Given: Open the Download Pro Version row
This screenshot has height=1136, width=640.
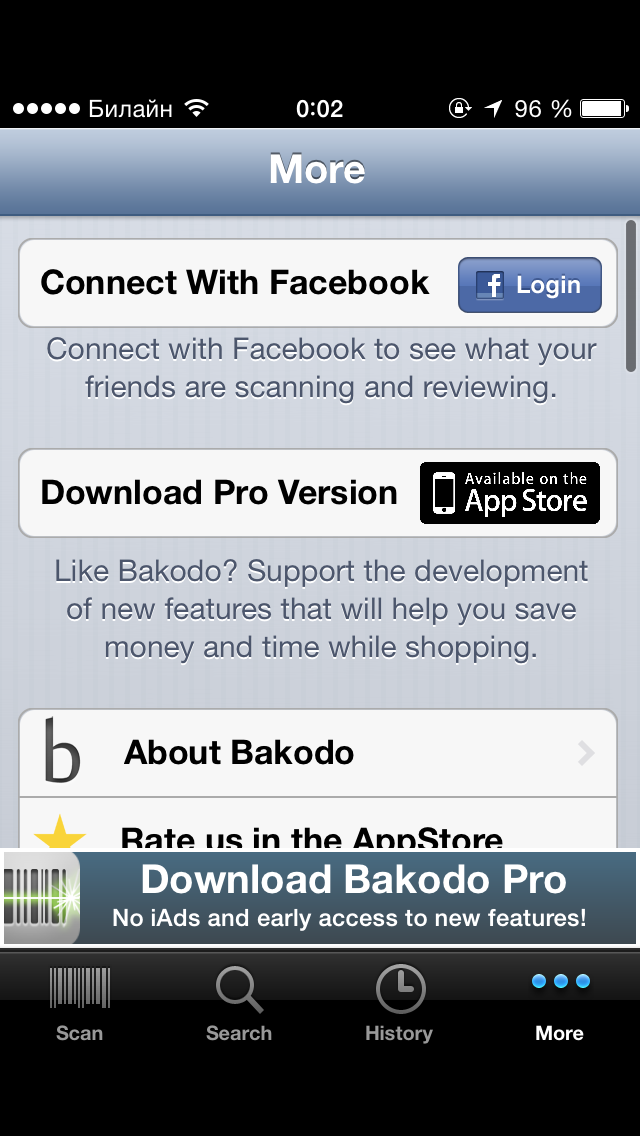Looking at the screenshot, I should (x=318, y=493).
